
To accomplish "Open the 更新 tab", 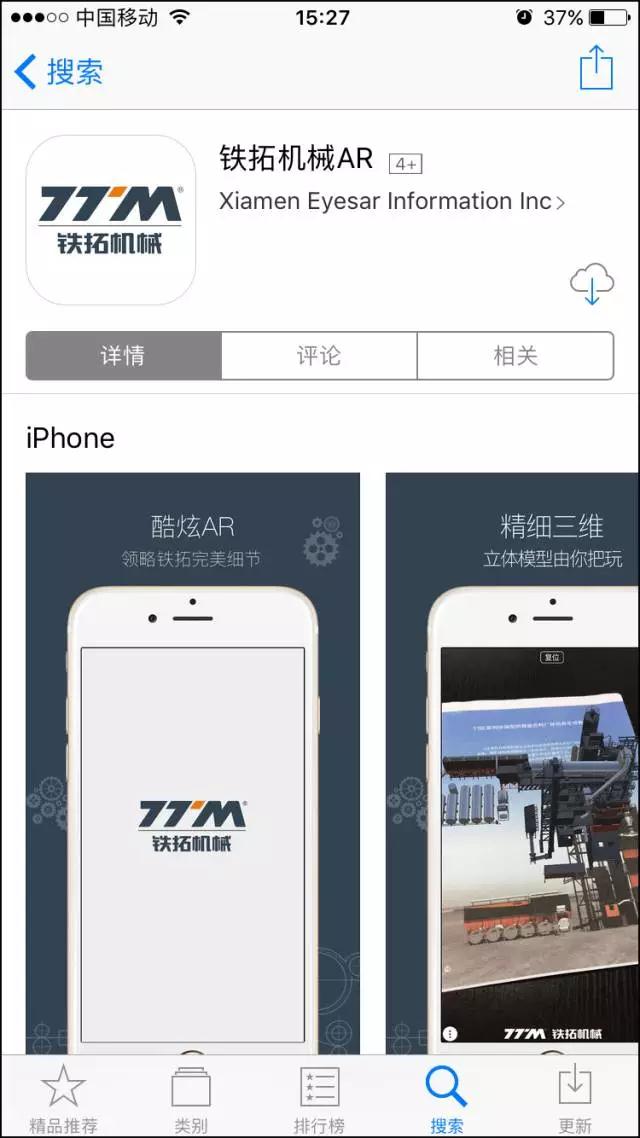I will (x=575, y=1097).
